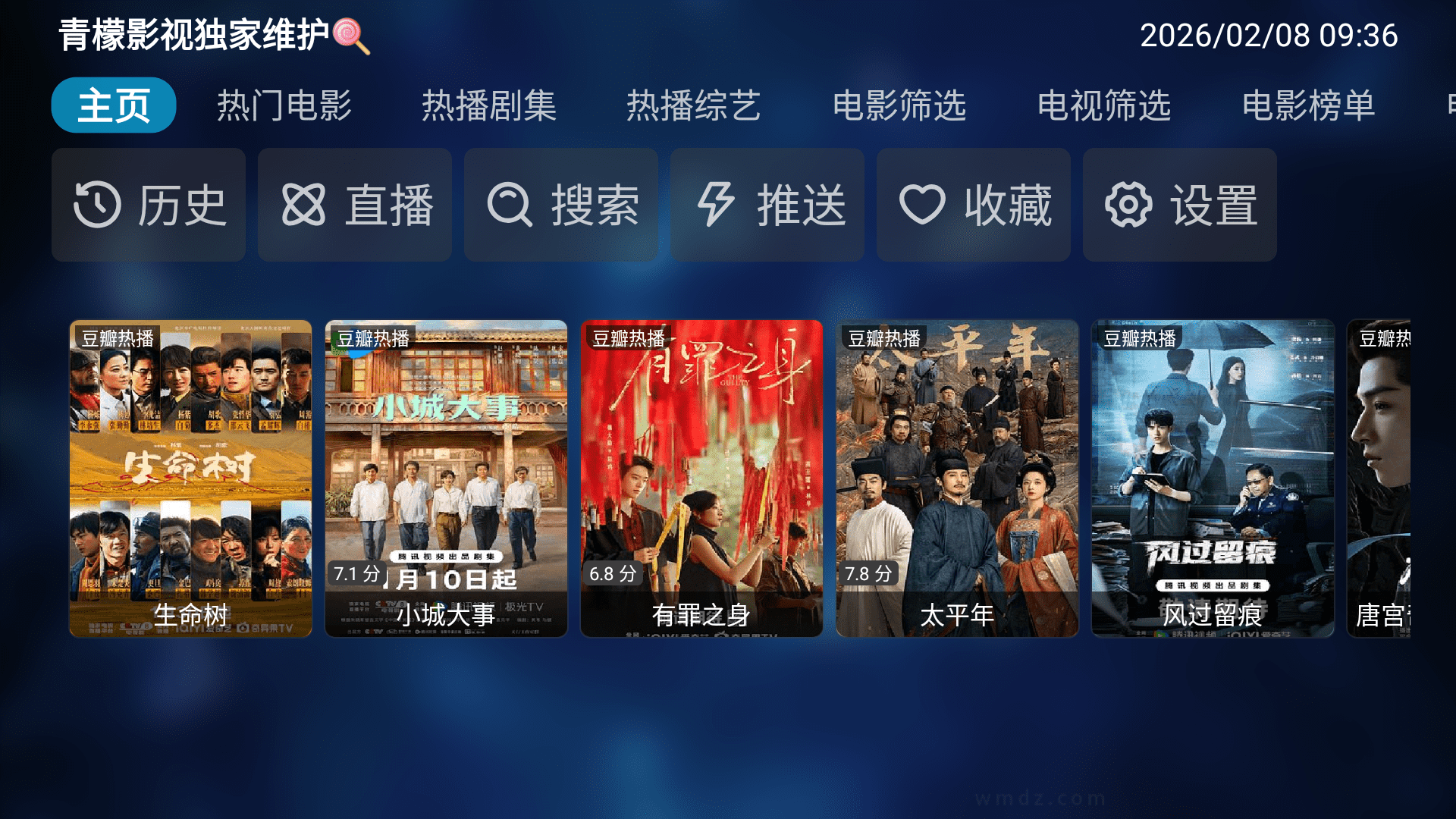This screenshot has width=1456, height=819.
Task: Switch to the 热门电影 tab
Action: point(284,105)
